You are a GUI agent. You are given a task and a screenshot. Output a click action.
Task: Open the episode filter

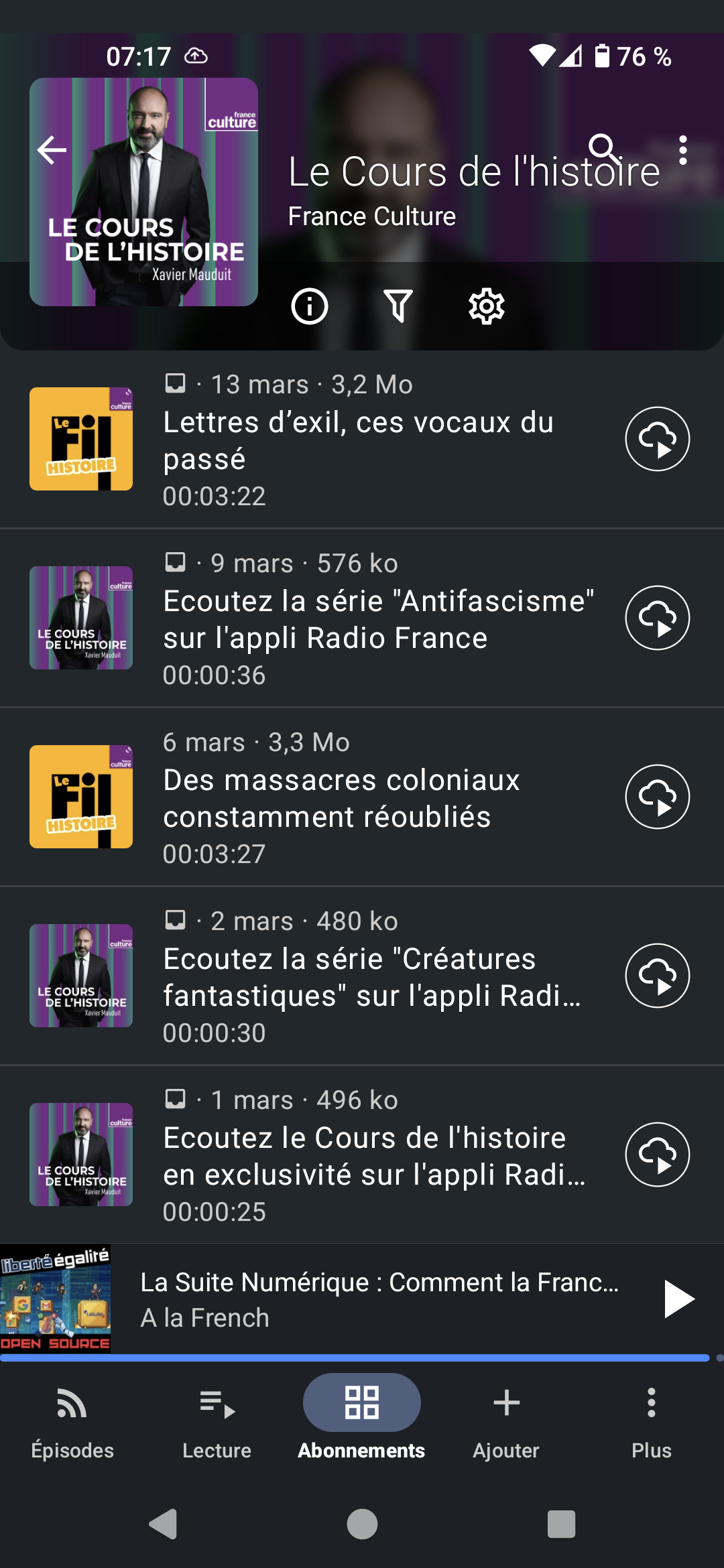point(398,307)
